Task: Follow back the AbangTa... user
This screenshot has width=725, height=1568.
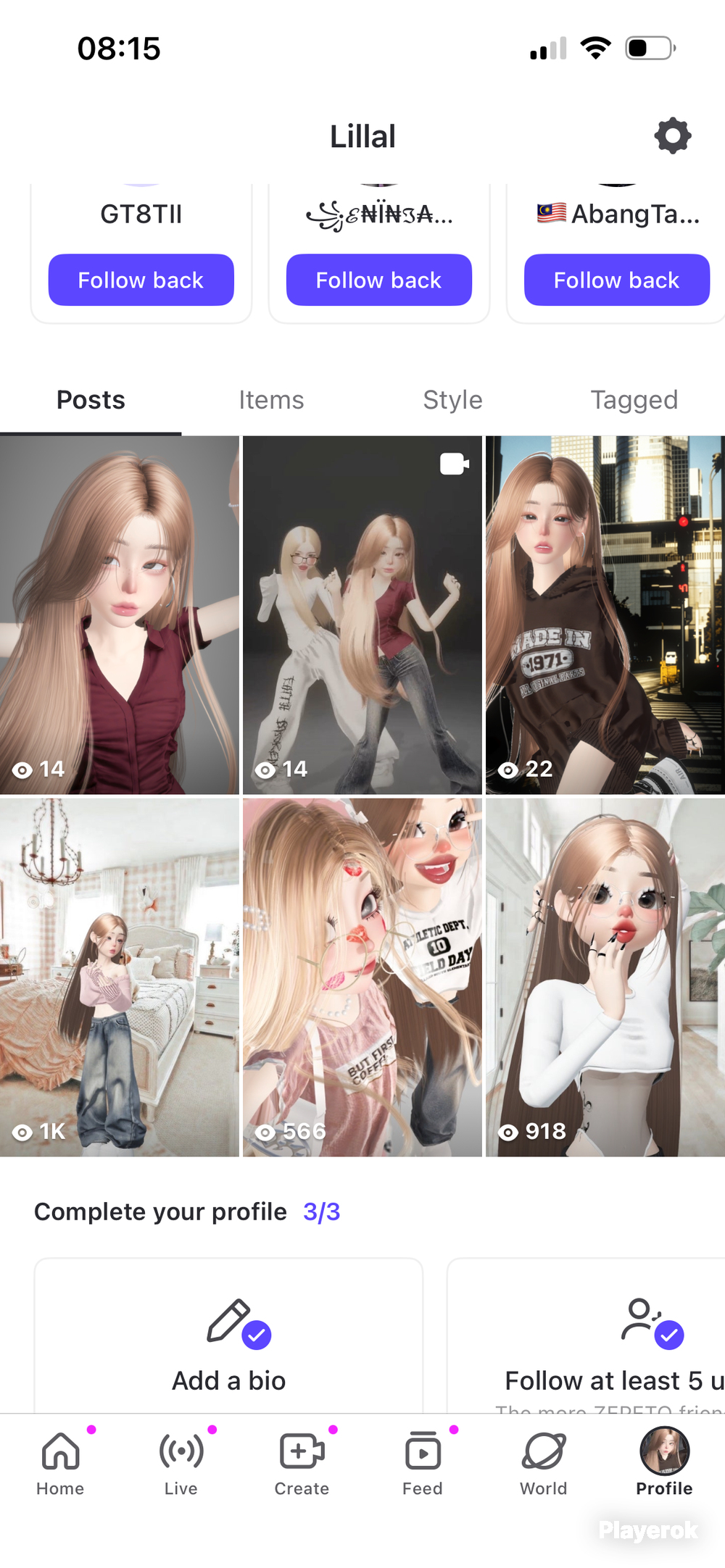Action: [x=617, y=280]
